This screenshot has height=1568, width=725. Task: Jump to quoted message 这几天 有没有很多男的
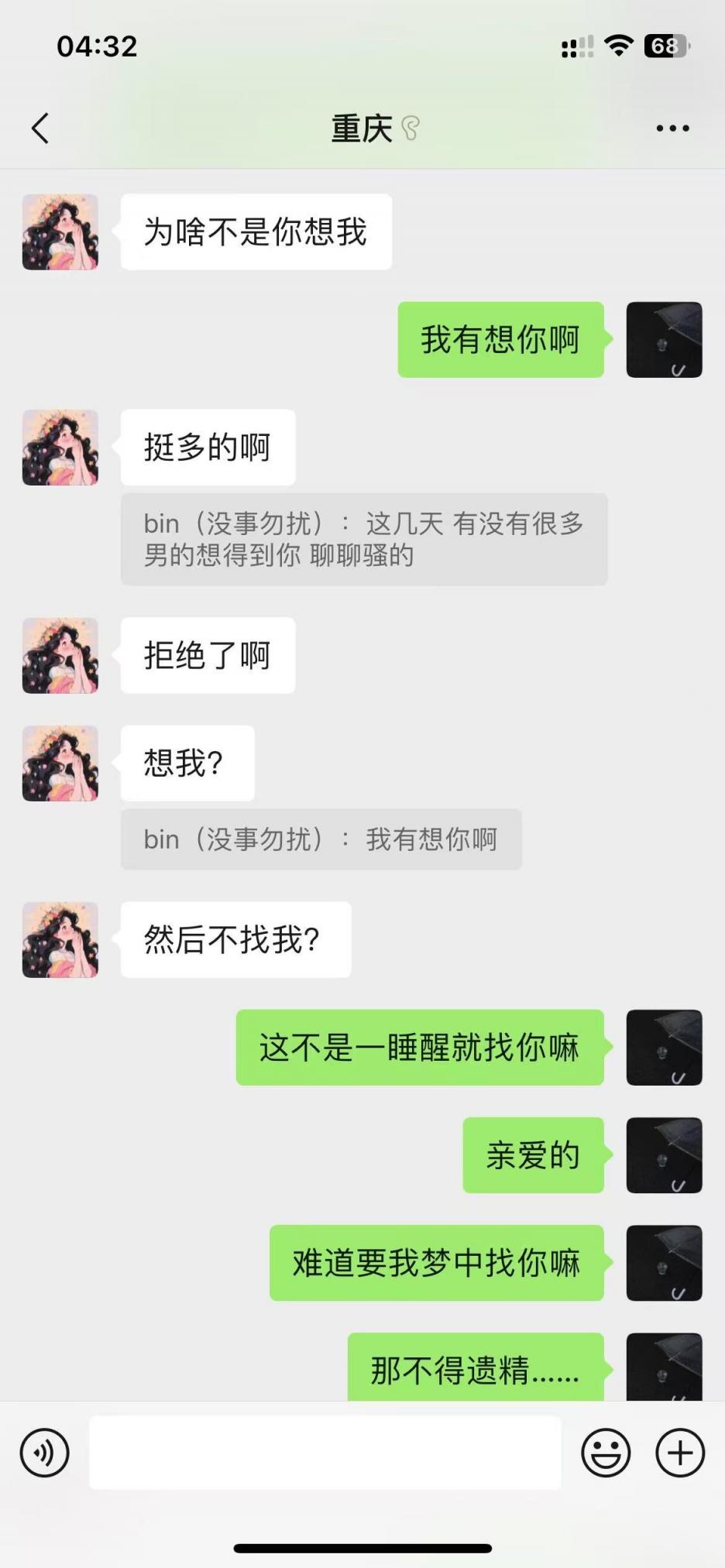[364, 539]
